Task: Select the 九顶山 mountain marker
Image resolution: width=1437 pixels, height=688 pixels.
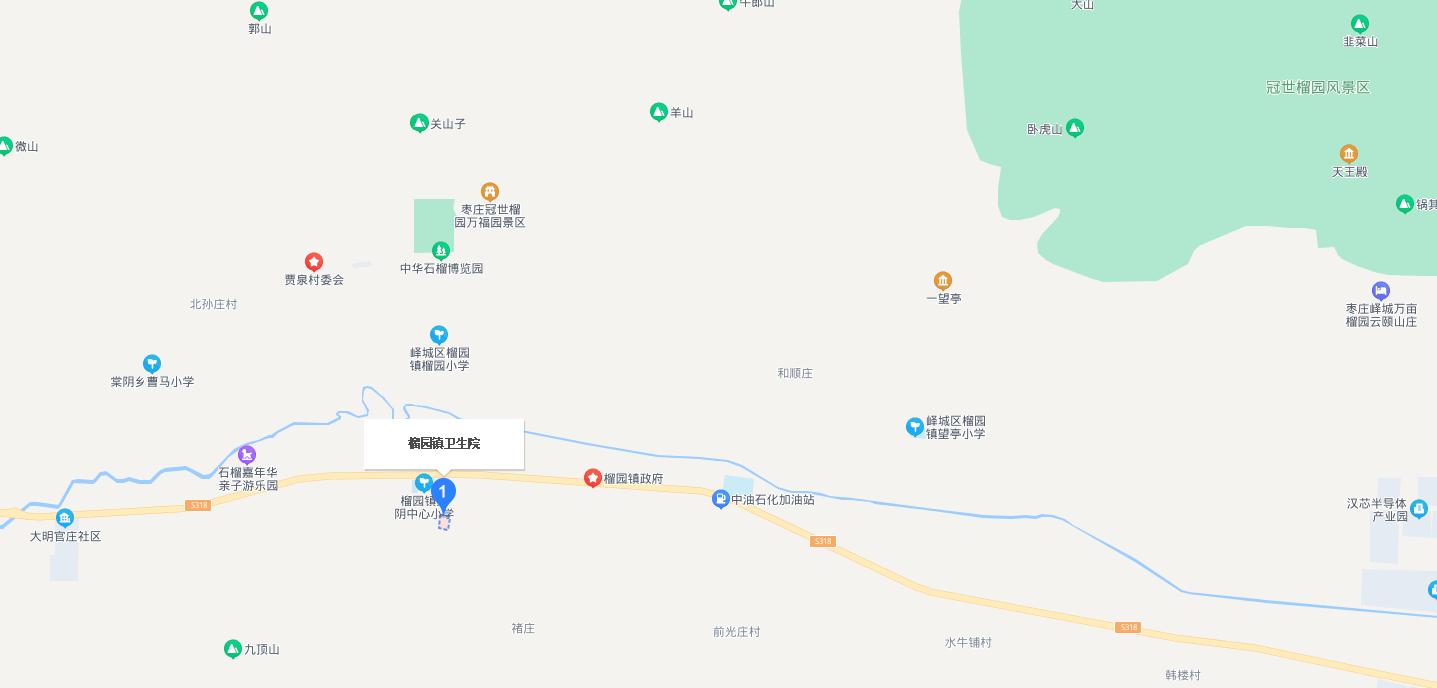Action: point(233,649)
